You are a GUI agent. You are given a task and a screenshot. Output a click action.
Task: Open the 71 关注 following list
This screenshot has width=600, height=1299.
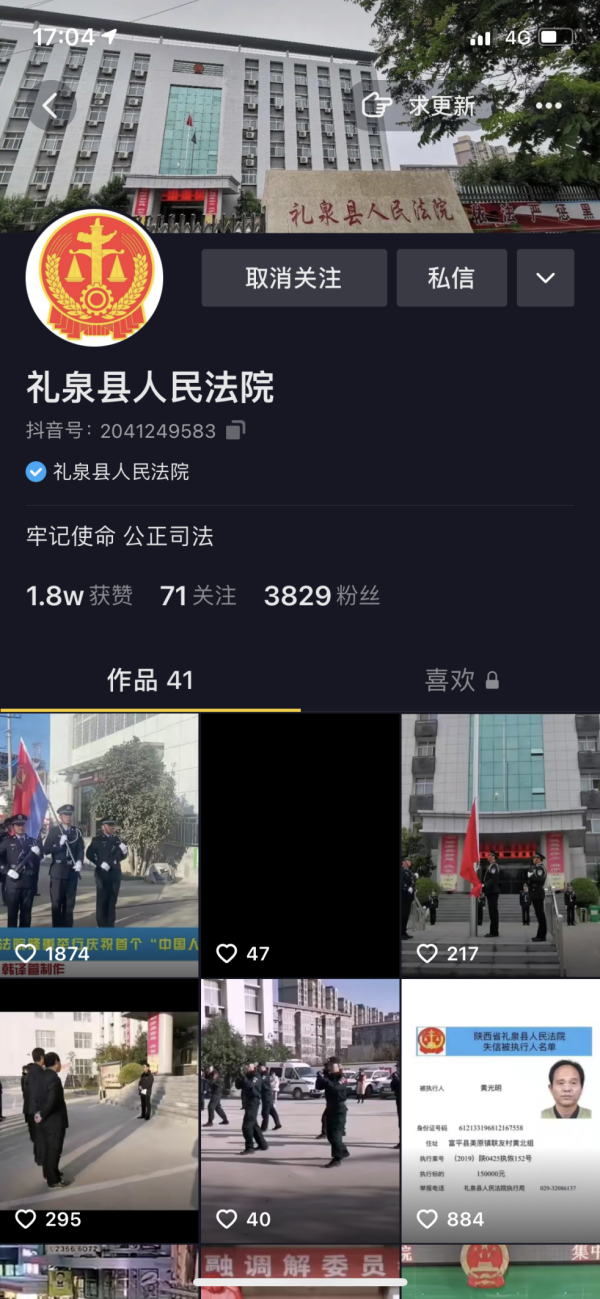[198, 596]
